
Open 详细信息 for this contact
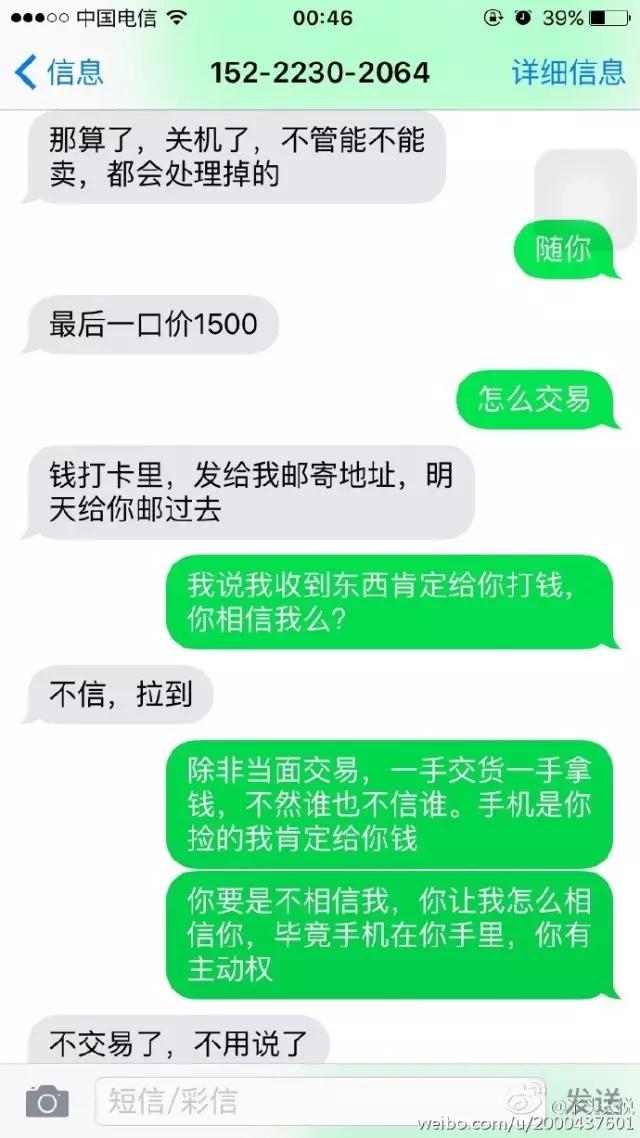click(568, 72)
